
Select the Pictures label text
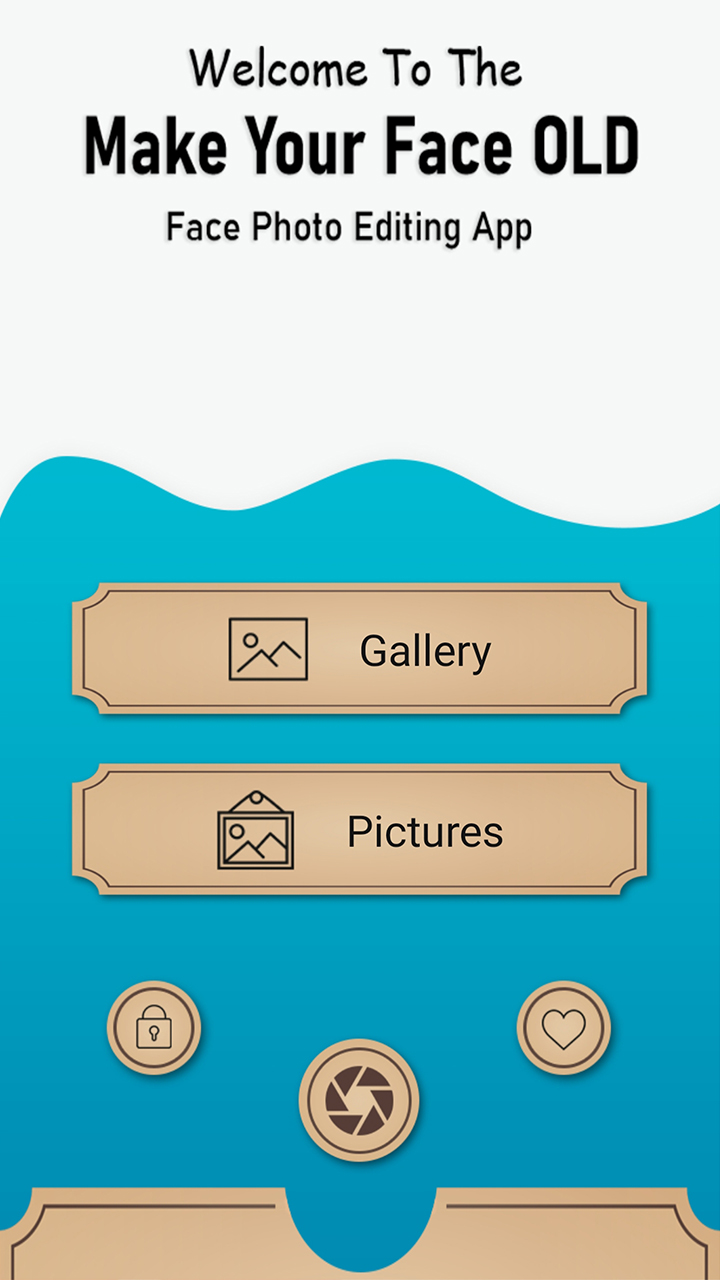pyautogui.click(x=425, y=831)
